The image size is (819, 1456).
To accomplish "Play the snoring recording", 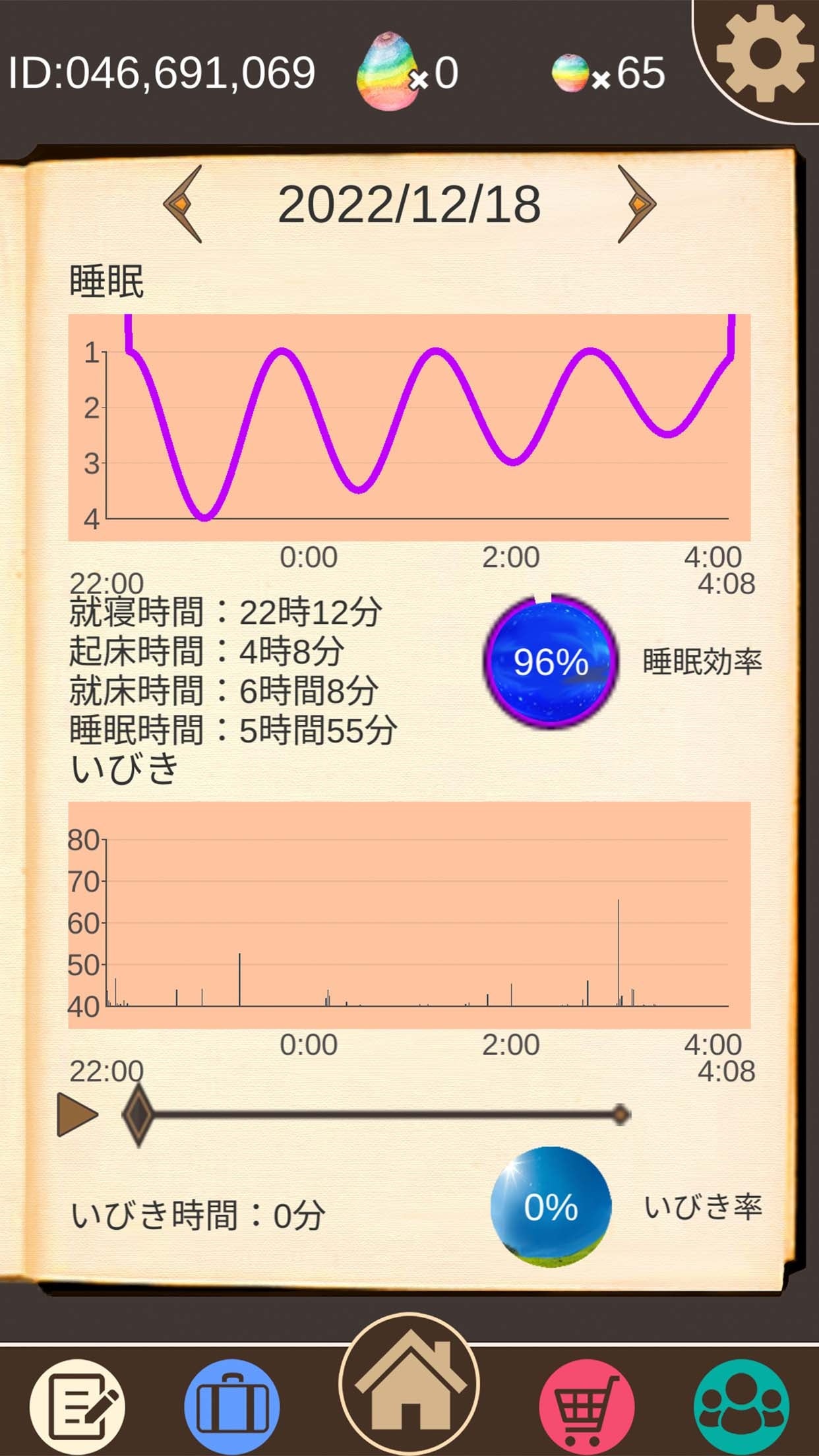I will point(77,1115).
